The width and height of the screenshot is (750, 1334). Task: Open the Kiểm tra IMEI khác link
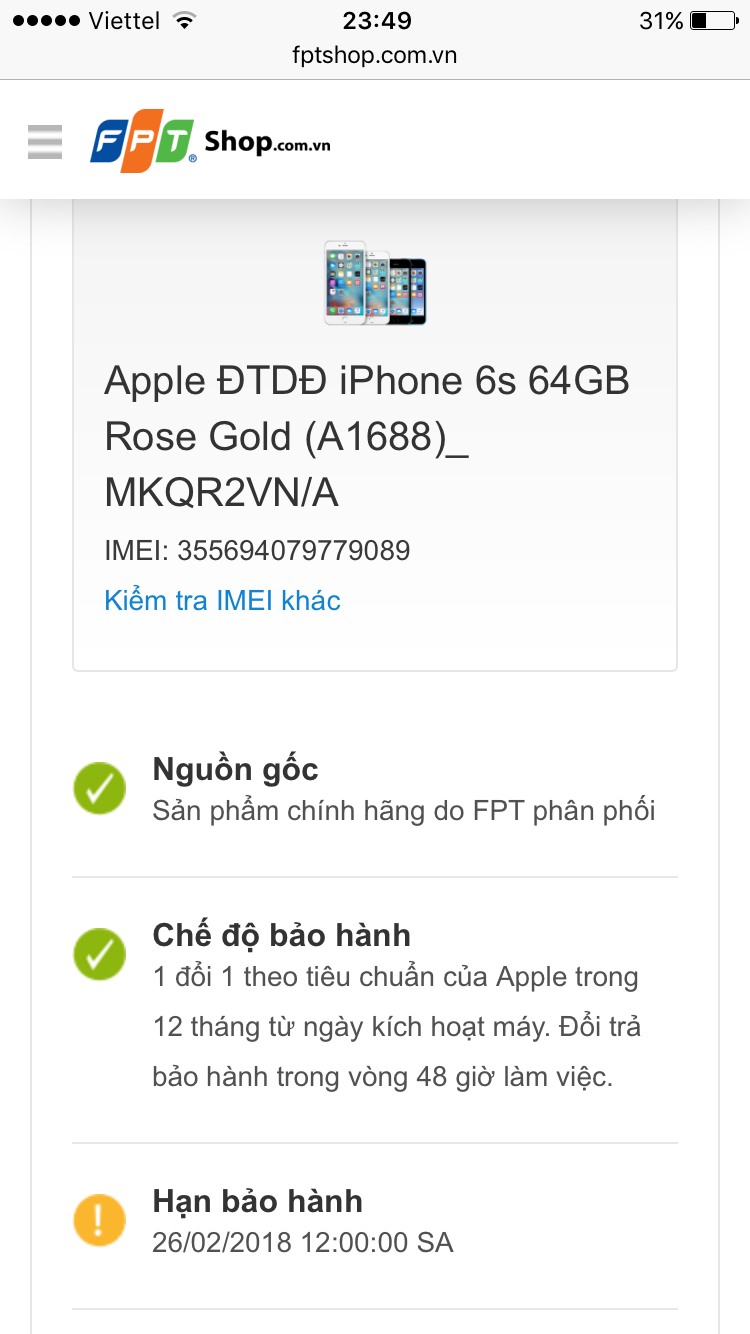[x=222, y=600]
